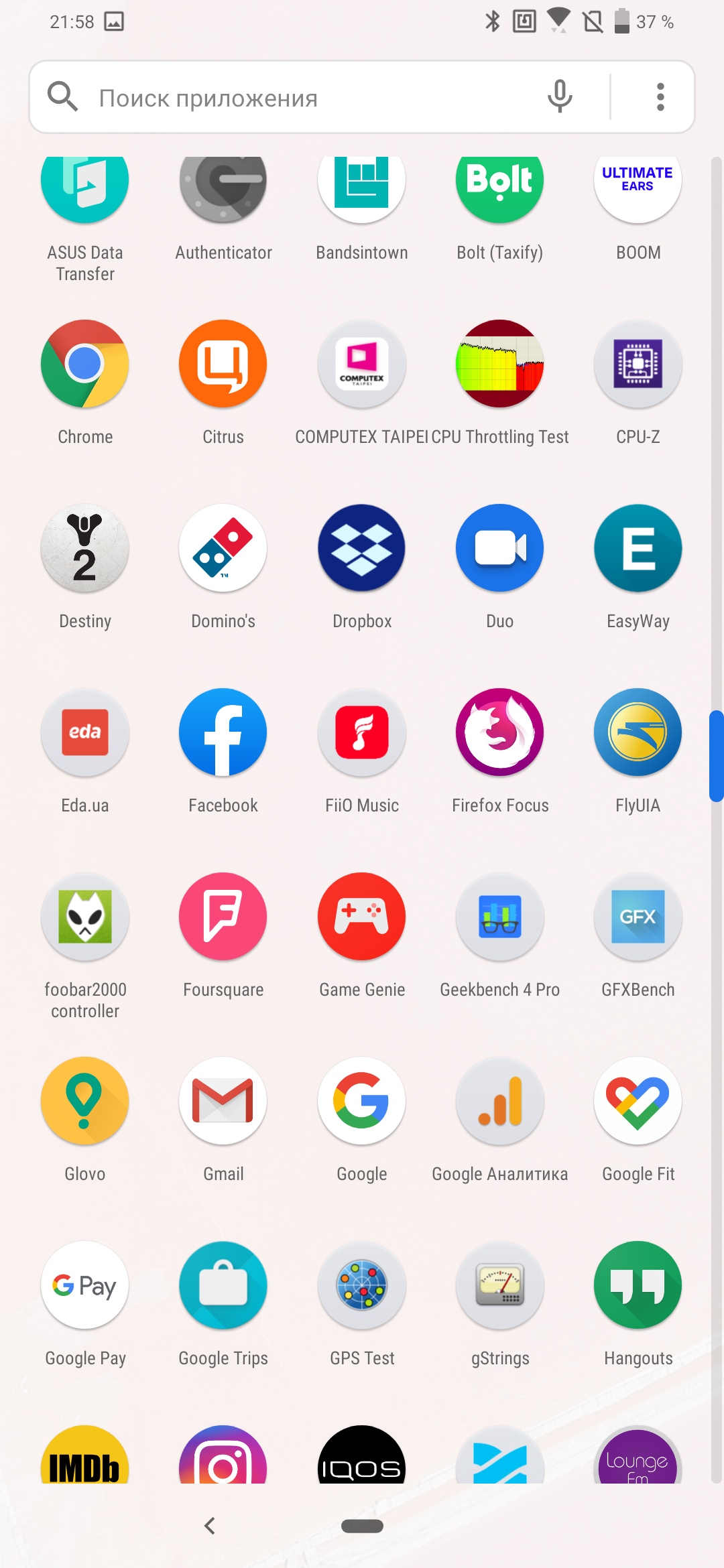
Task: Open CPU Throttling Test
Action: 500,364
